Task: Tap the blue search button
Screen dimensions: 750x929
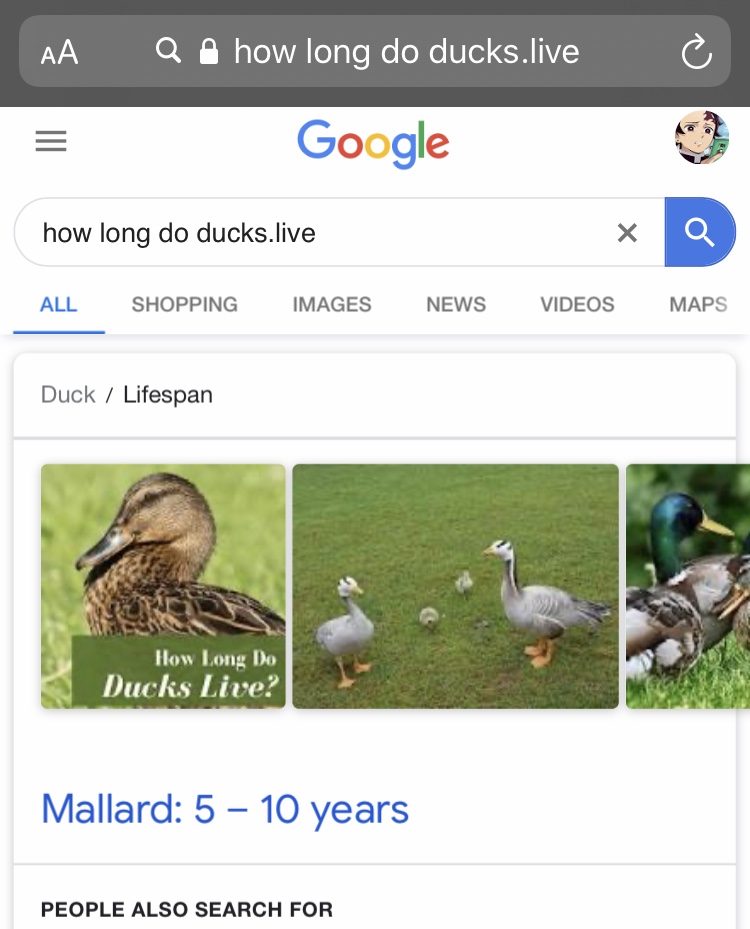Action: 700,232
